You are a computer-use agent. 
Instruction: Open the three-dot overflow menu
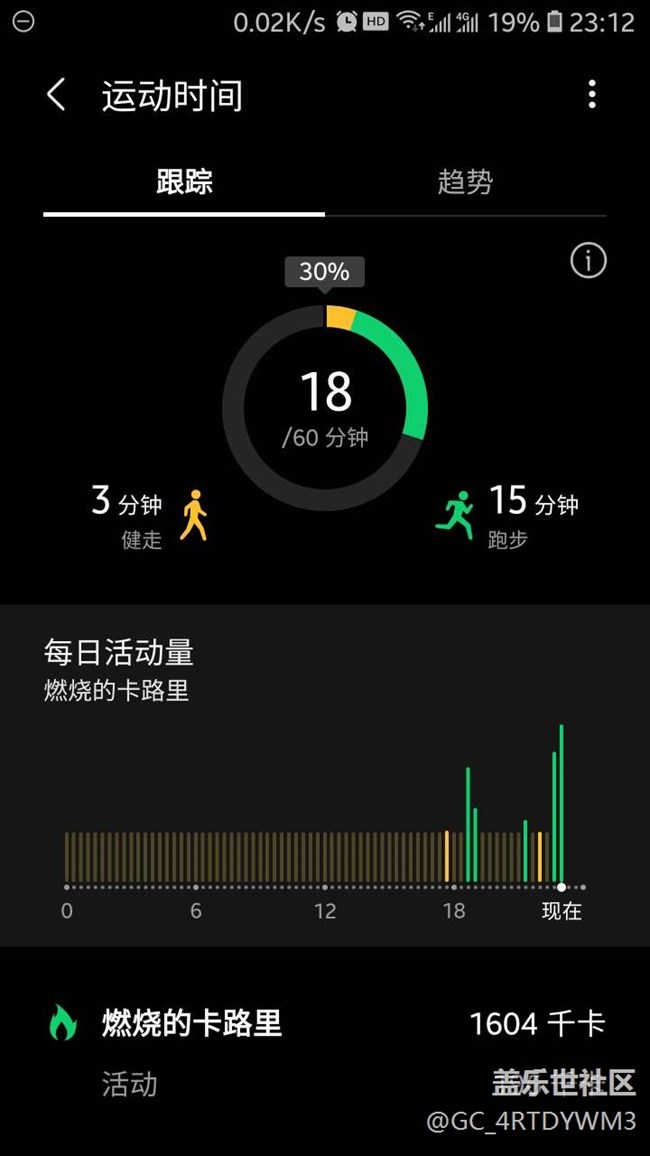(x=592, y=95)
